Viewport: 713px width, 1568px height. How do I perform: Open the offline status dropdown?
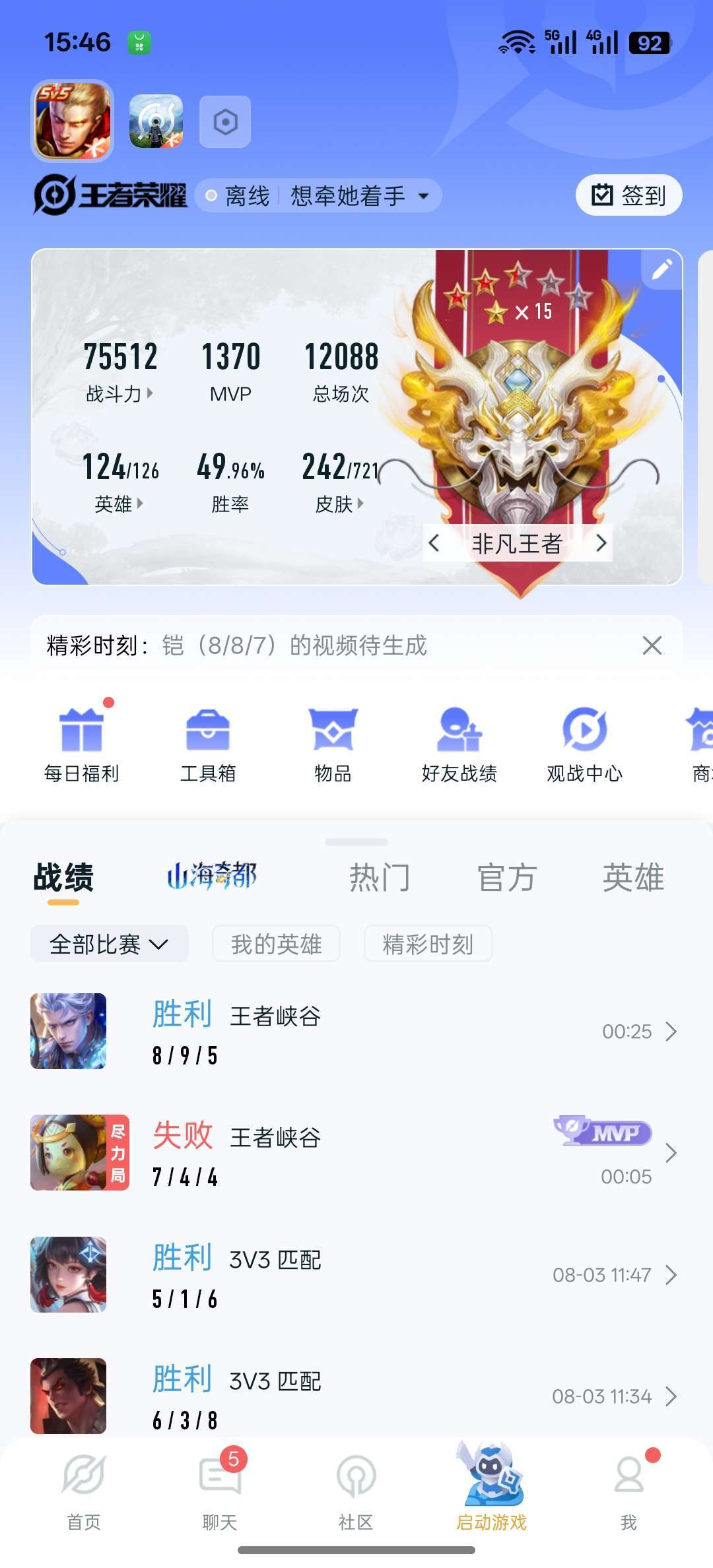(x=318, y=196)
